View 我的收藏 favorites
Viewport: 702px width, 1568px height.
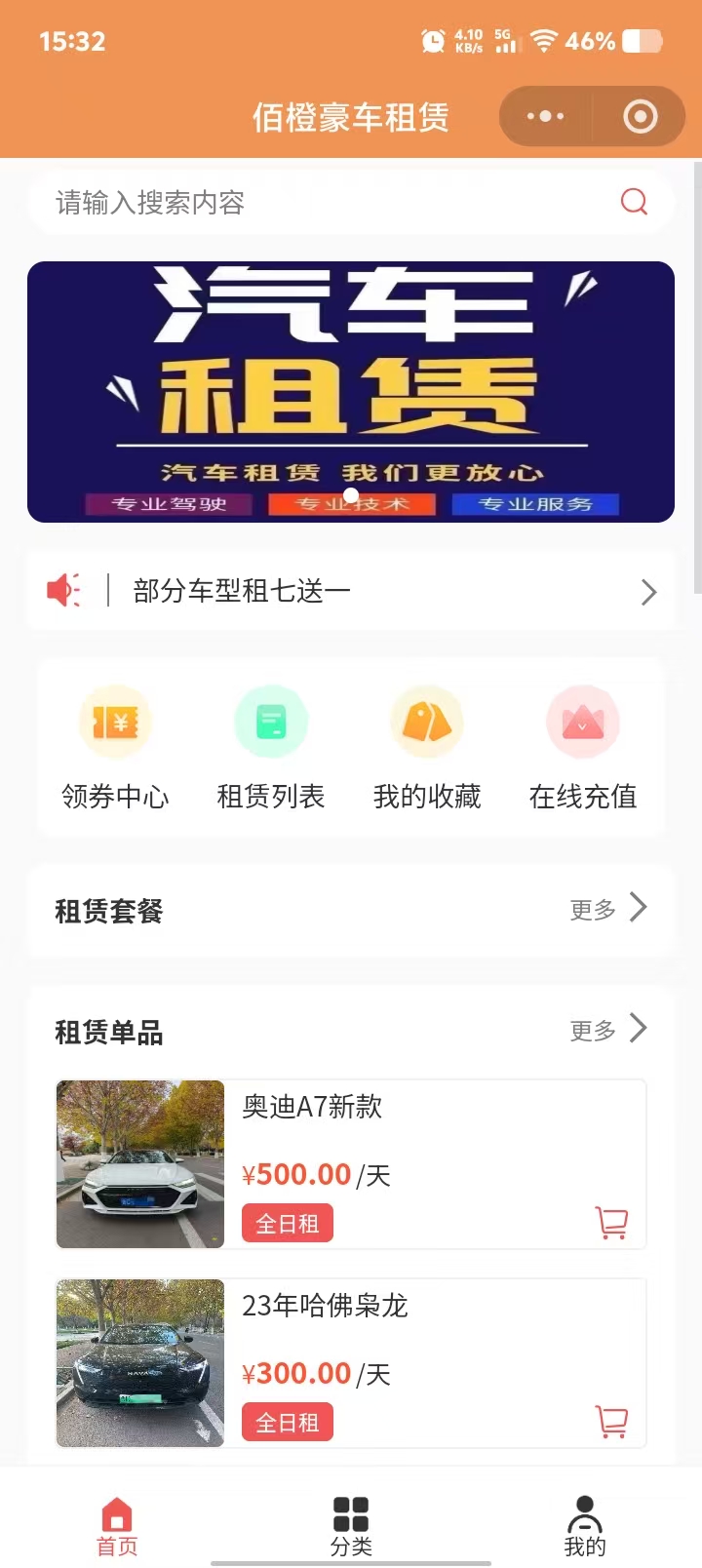pos(427,747)
